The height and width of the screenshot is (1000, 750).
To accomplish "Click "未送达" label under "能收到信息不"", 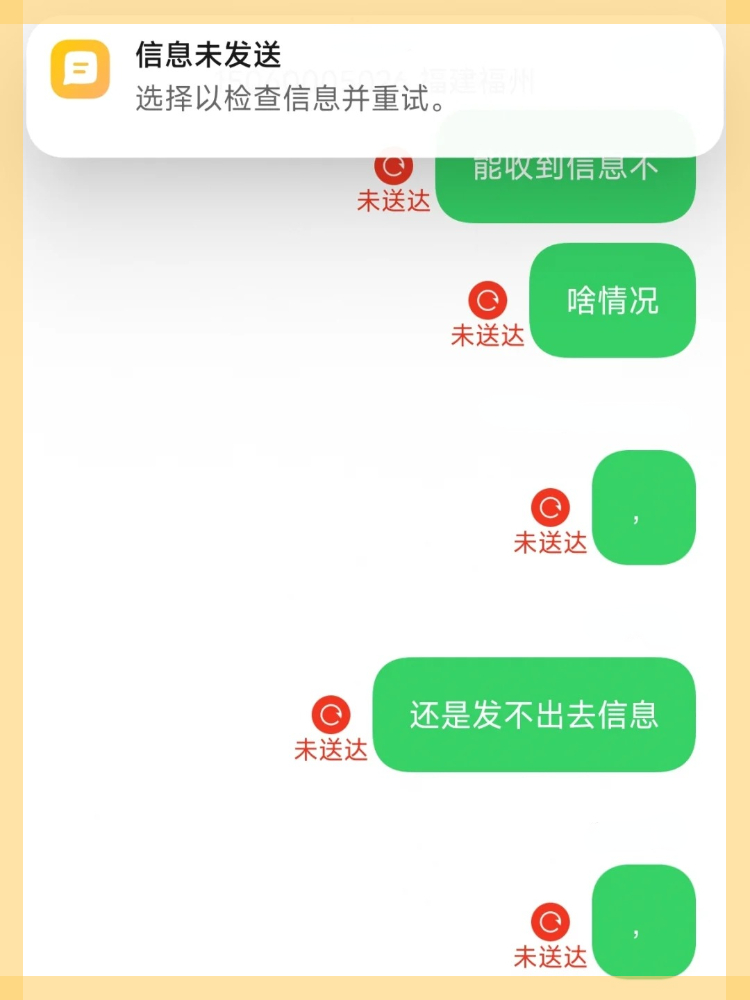I will [x=392, y=202].
